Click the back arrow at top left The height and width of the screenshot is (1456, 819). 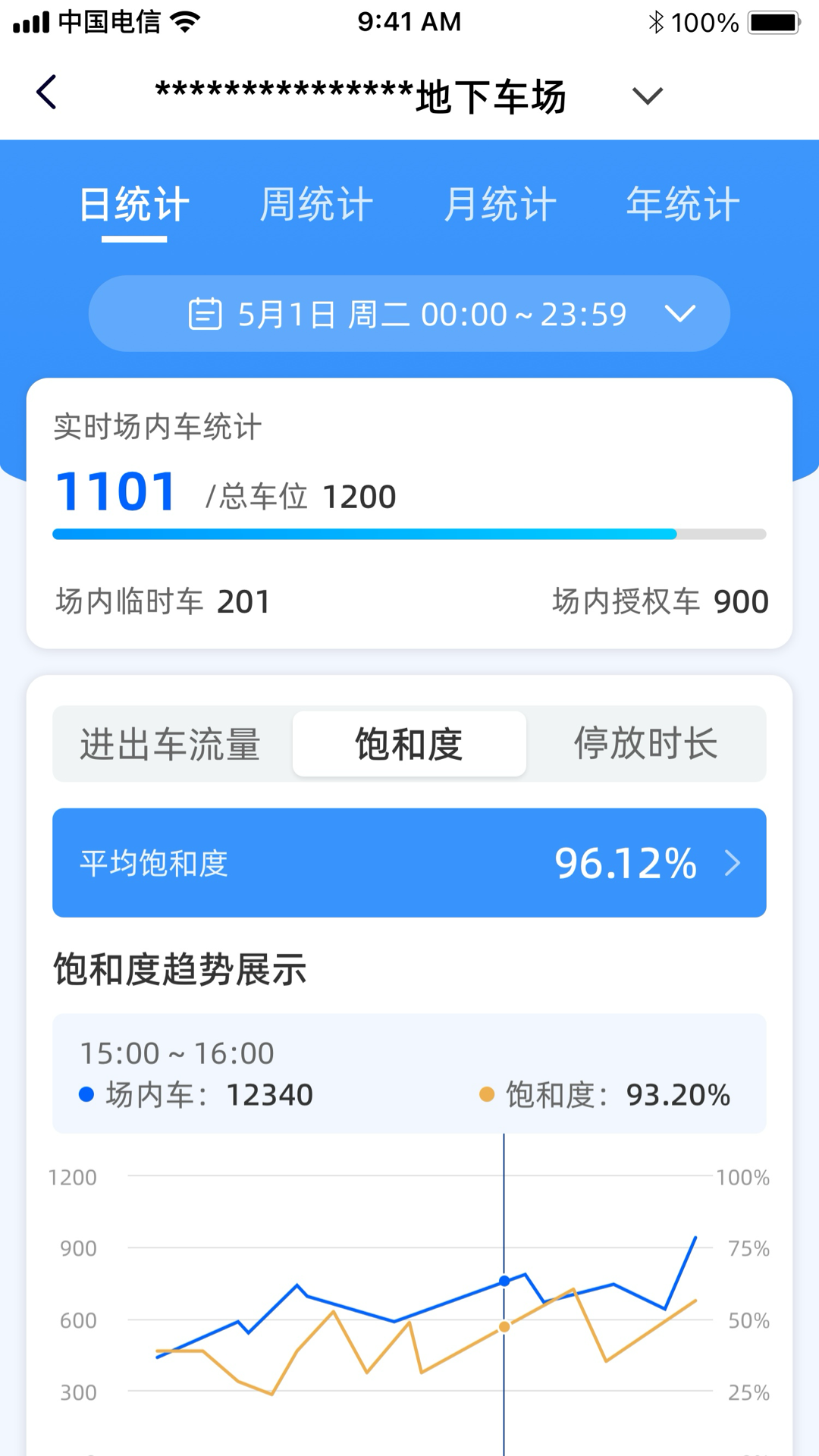tap(45, 93)
